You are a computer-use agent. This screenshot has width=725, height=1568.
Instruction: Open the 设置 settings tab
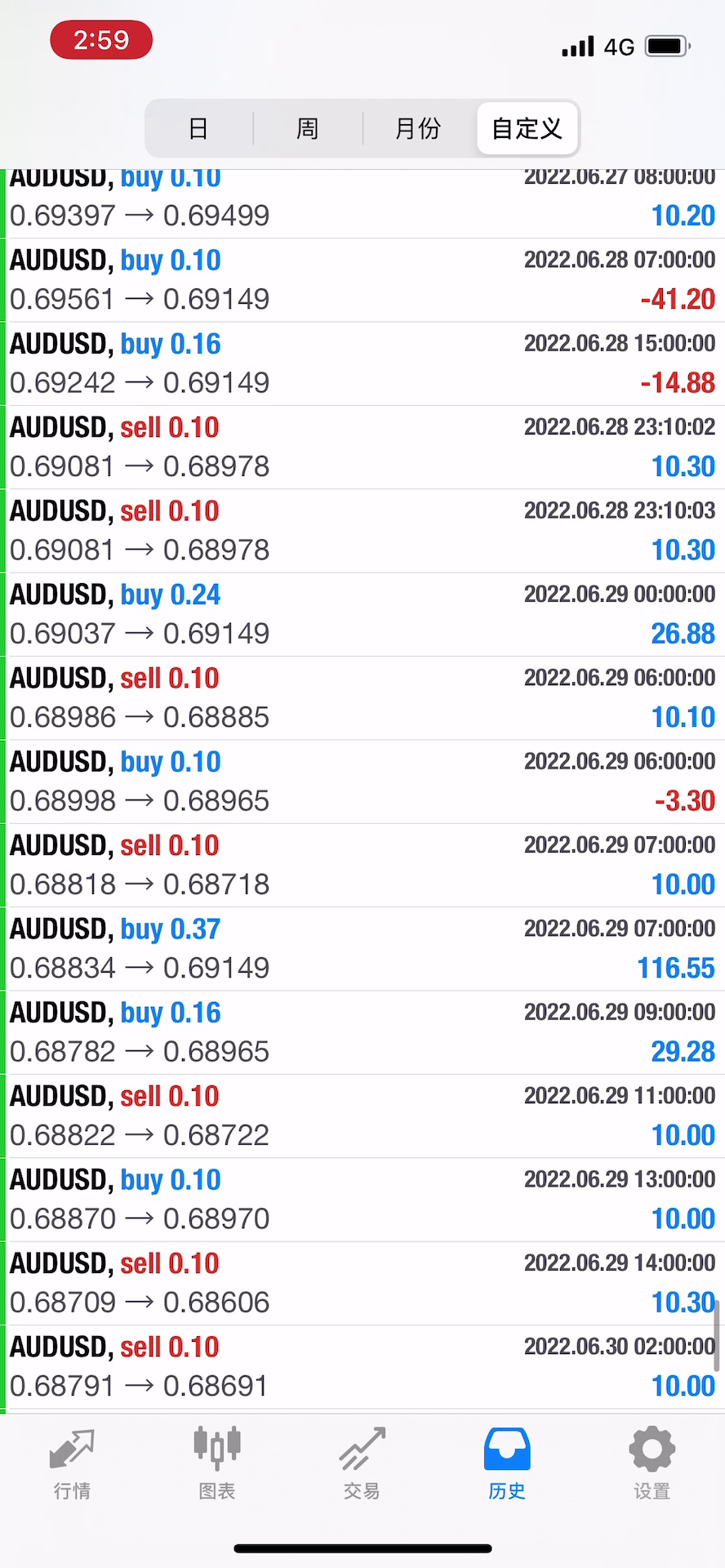652,1463
